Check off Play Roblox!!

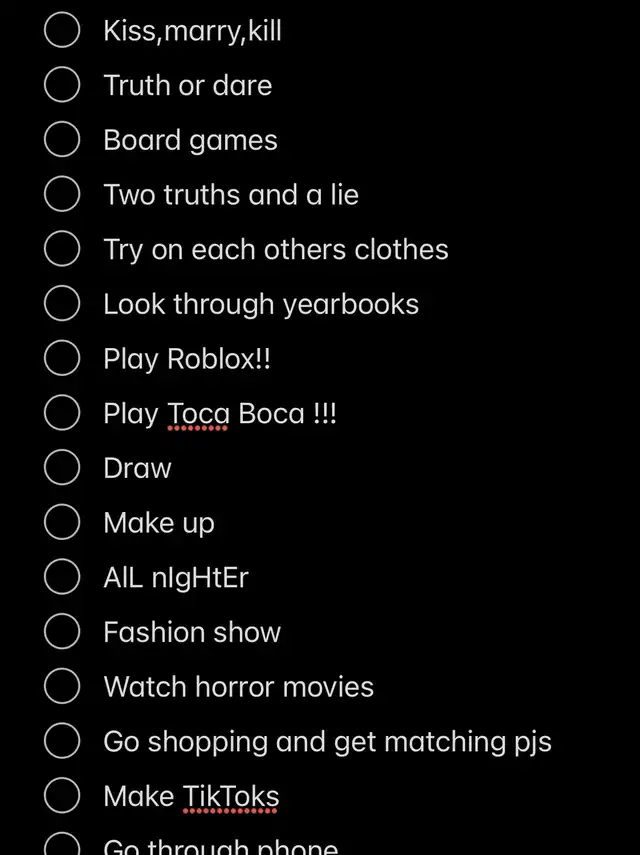coord(62,358)
